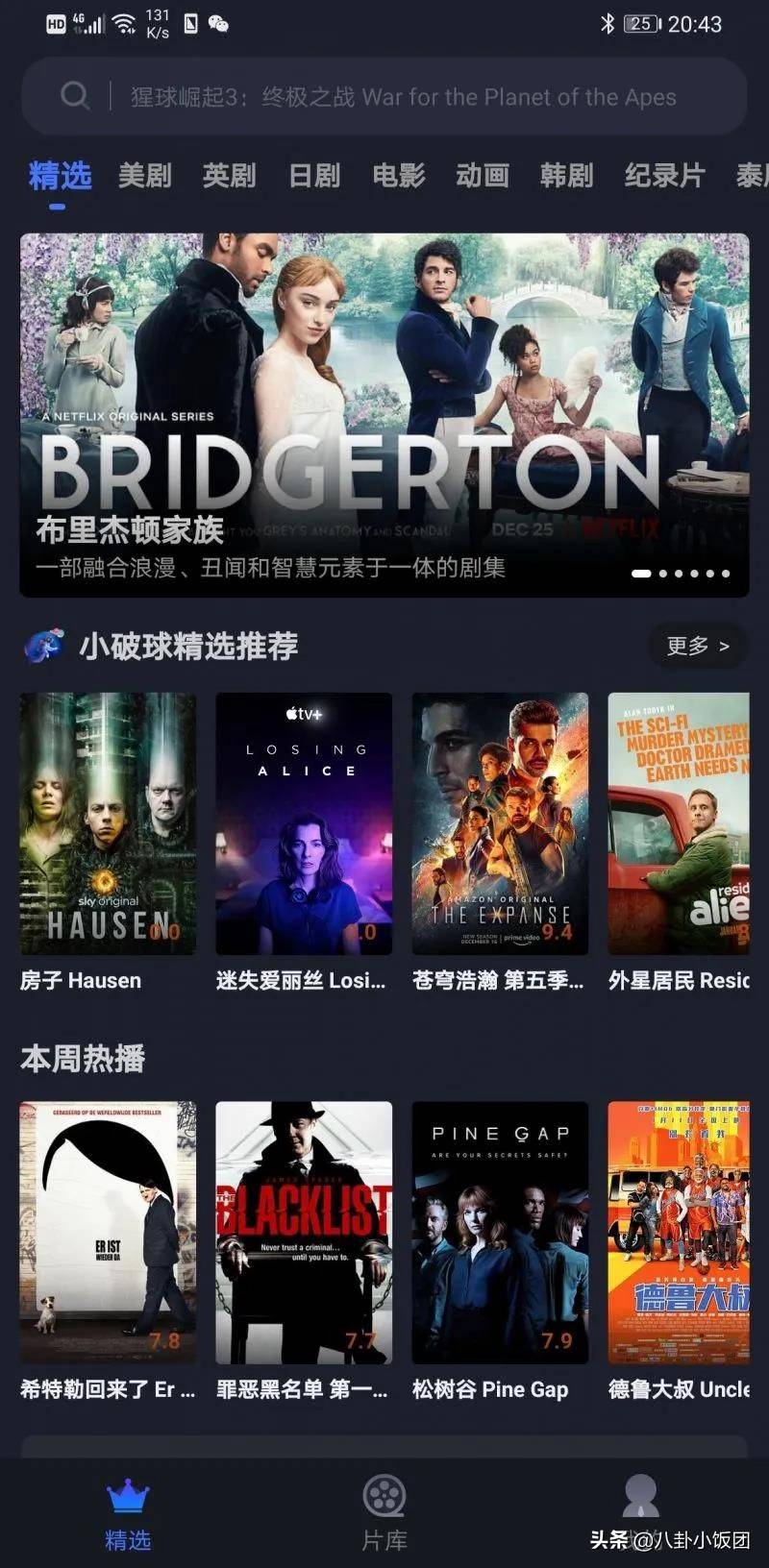
Task: Select the second carousel dot under the banner
Action: 664,573
